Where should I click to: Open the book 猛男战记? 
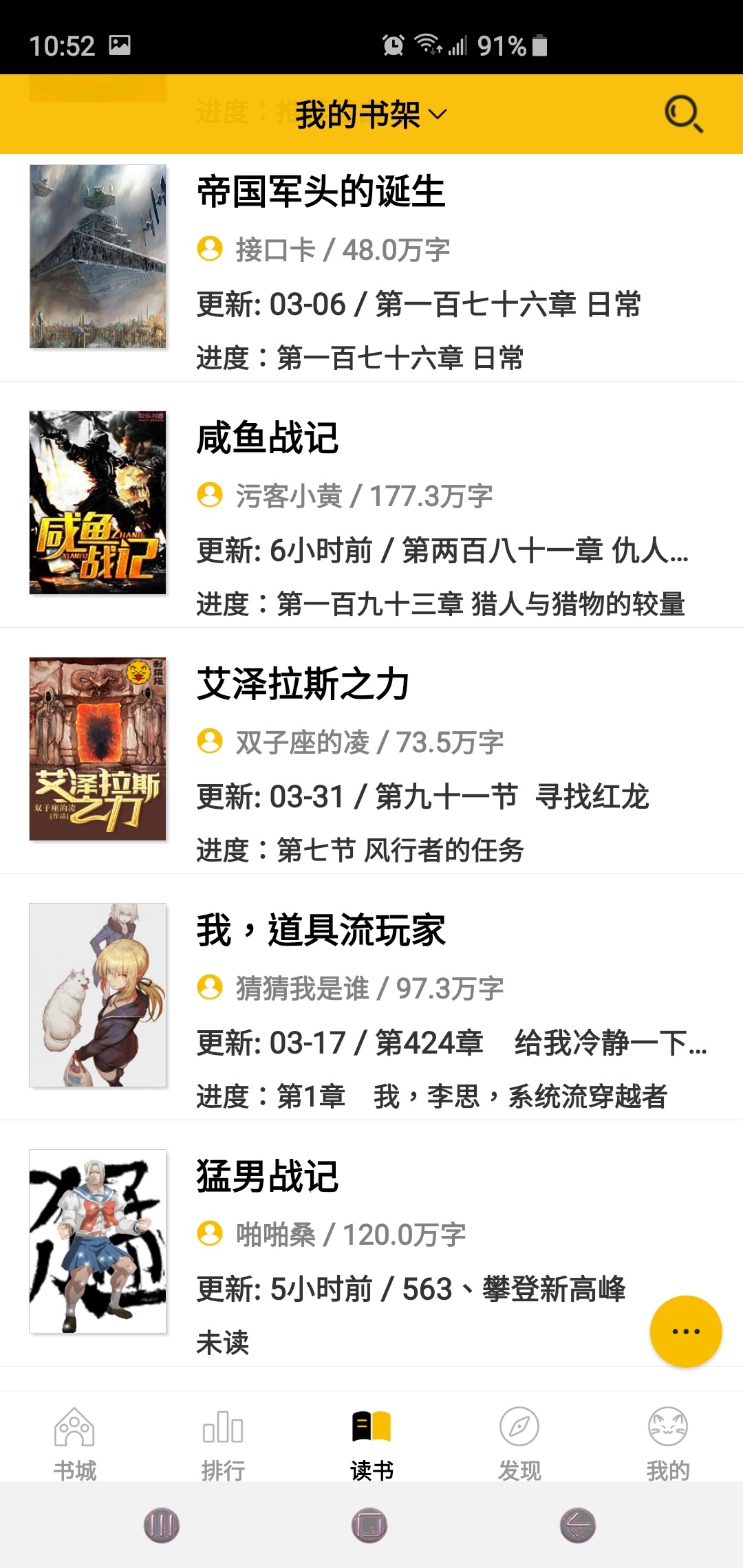click(x=371, y=1243)
